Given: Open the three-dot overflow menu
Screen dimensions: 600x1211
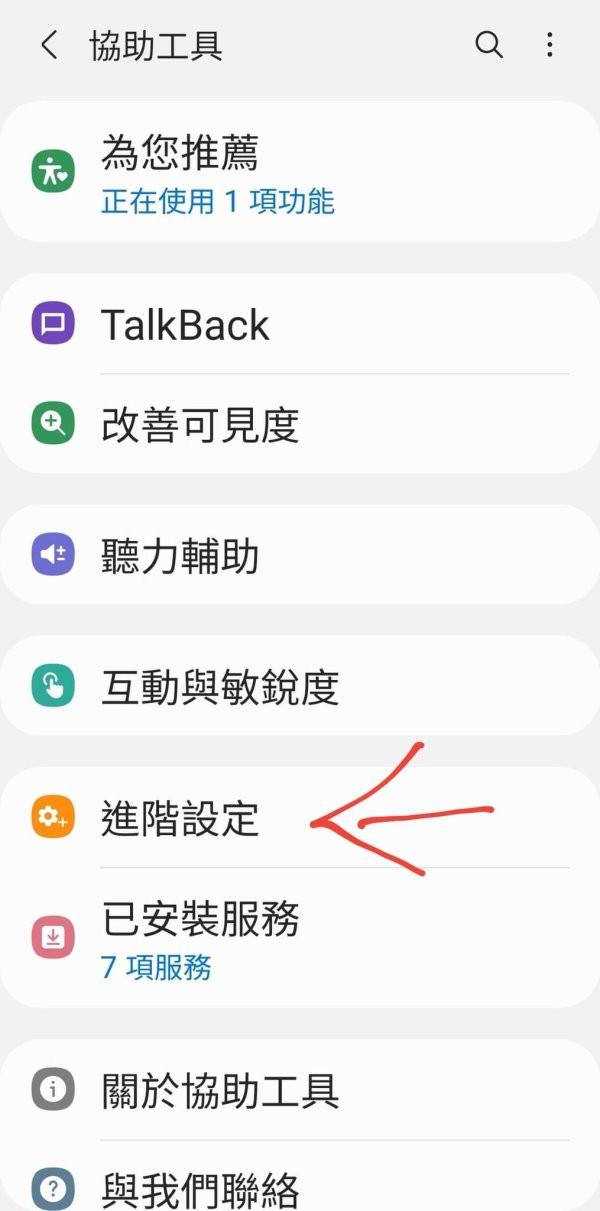Looking at the screenshot, I should [549, 45].
